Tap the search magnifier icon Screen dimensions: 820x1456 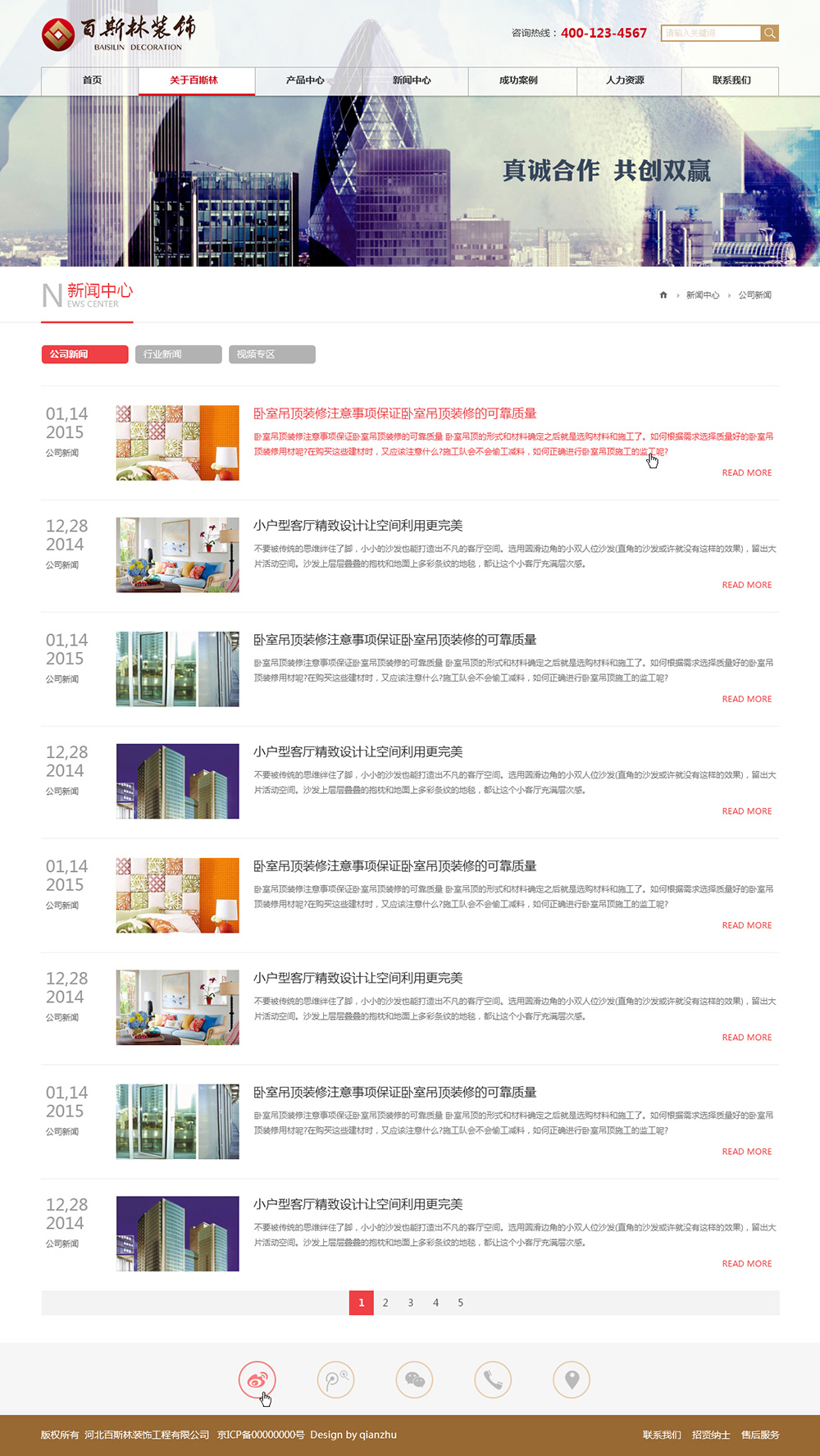click(769, 33)
